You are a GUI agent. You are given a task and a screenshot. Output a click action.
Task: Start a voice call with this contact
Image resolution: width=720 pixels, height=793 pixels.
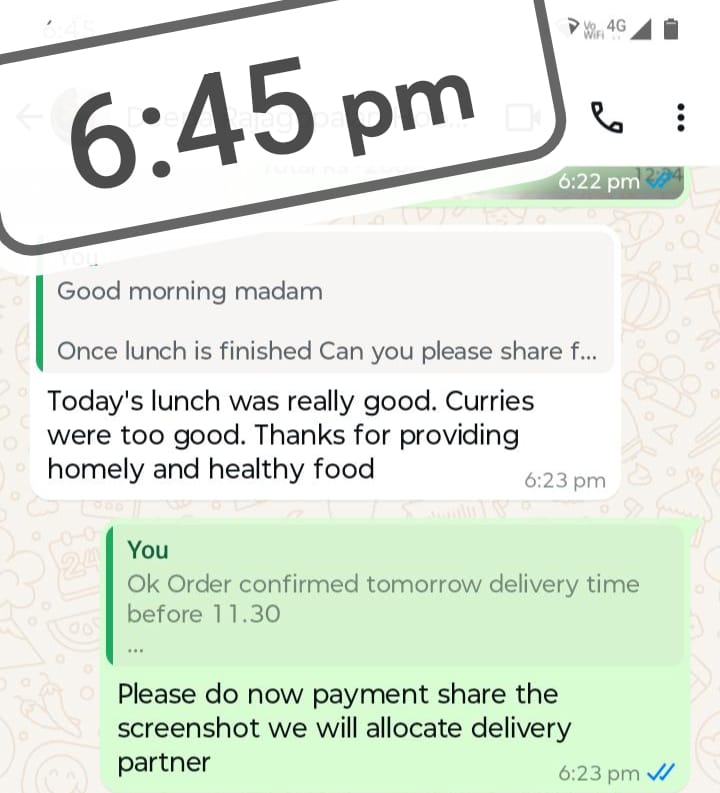pyautogui.click(x=606, y=118)
